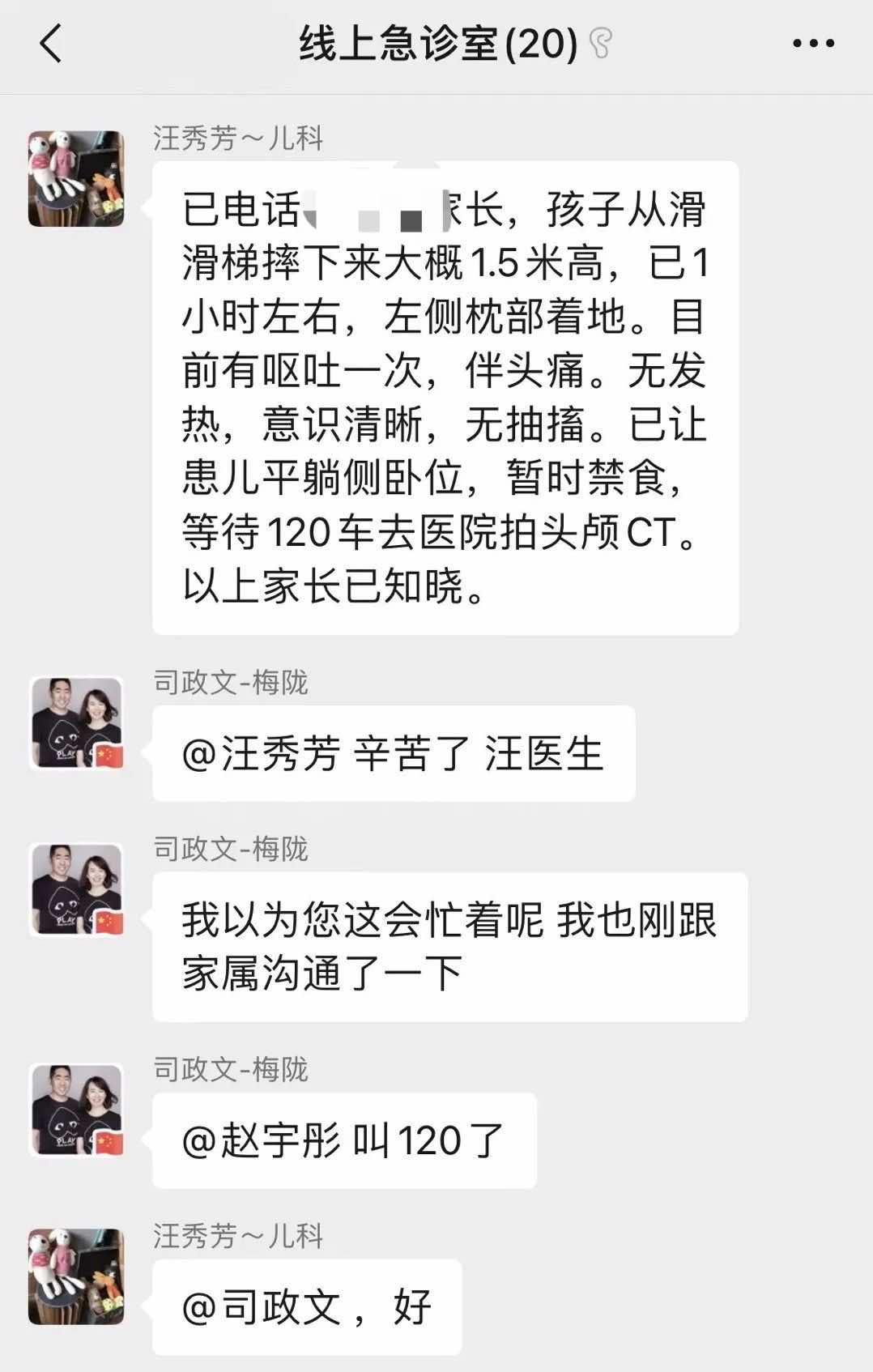
Task: Open 司政文's avatar beside the 我以为您这会忙着呢 message
Action: 76,890
